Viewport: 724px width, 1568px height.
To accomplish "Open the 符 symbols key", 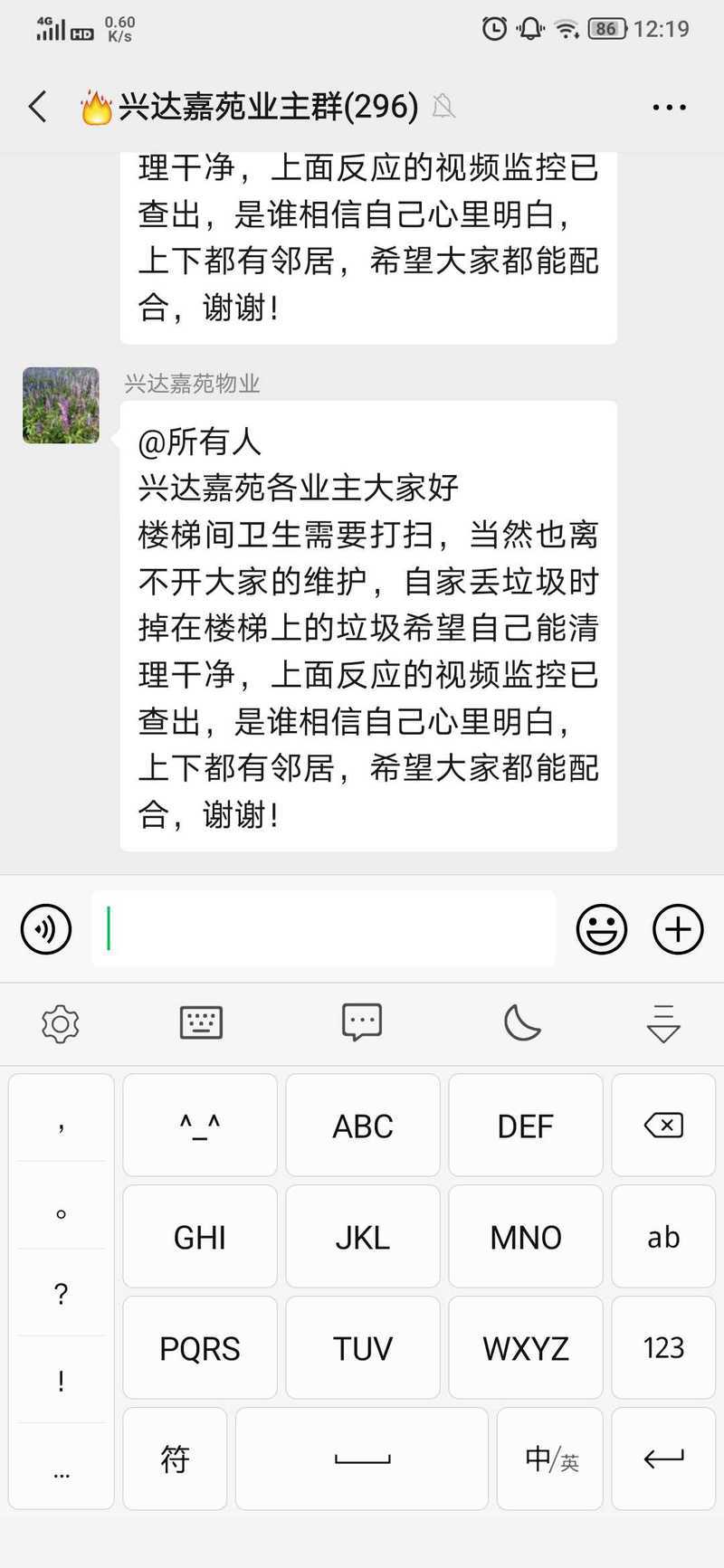I will pos(175,1459).
